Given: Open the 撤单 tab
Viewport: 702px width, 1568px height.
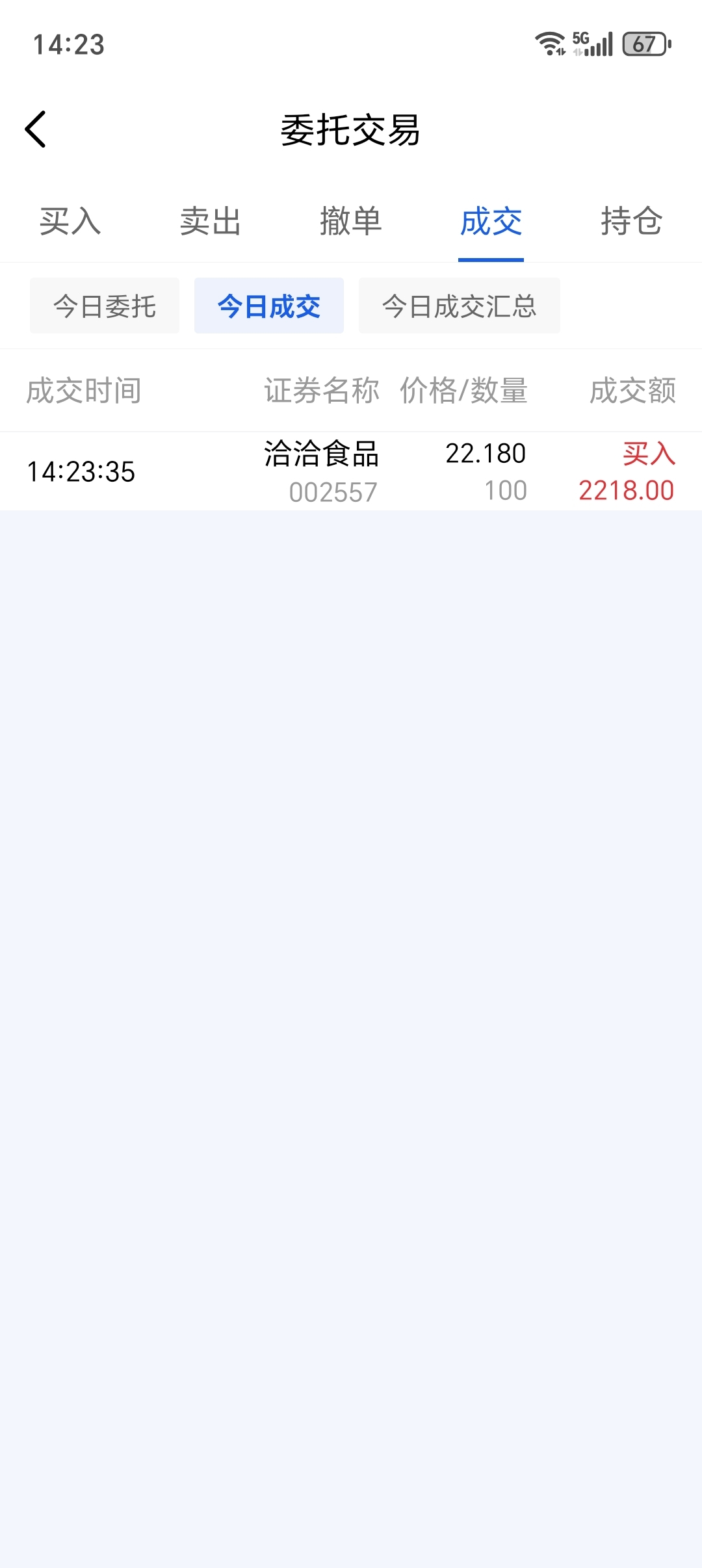Looking at the screenshot, I should [x=351, y=222].
